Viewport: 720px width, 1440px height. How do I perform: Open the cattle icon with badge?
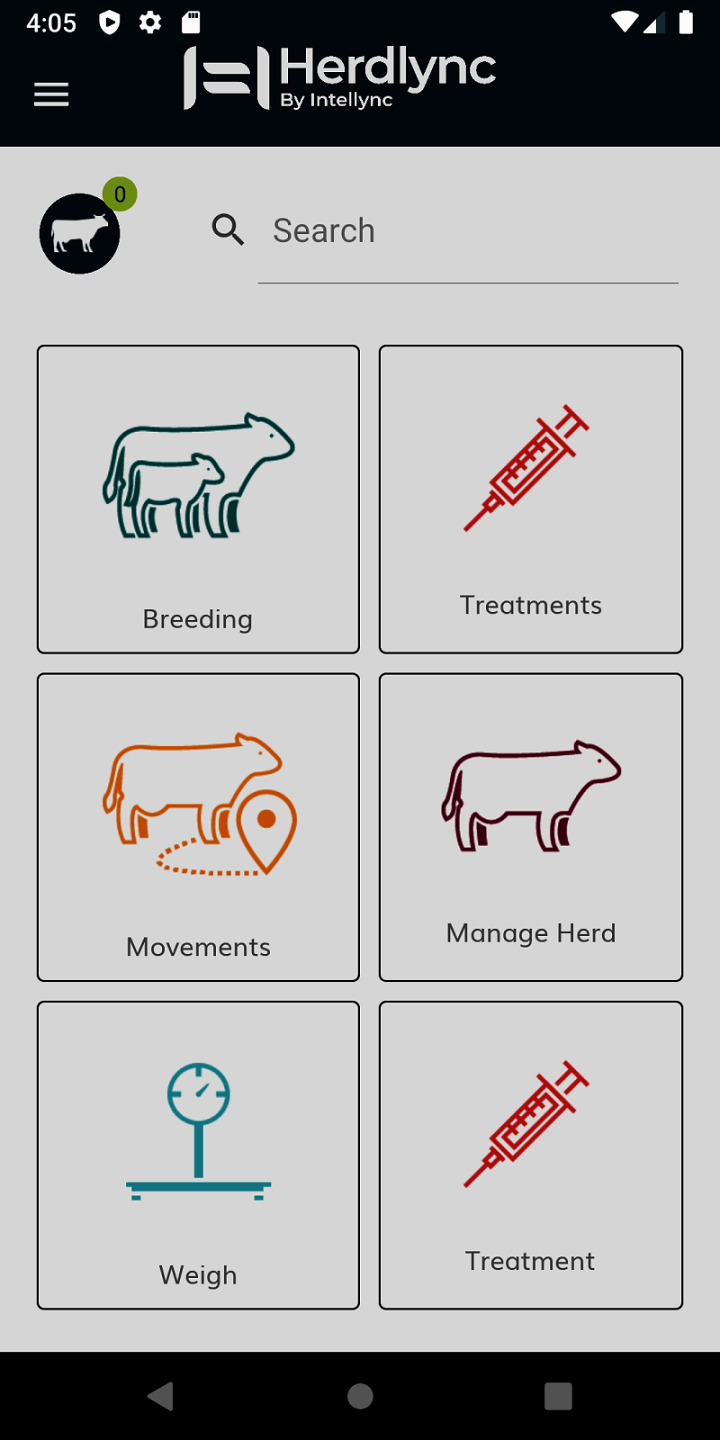click(x=80, y=234)
